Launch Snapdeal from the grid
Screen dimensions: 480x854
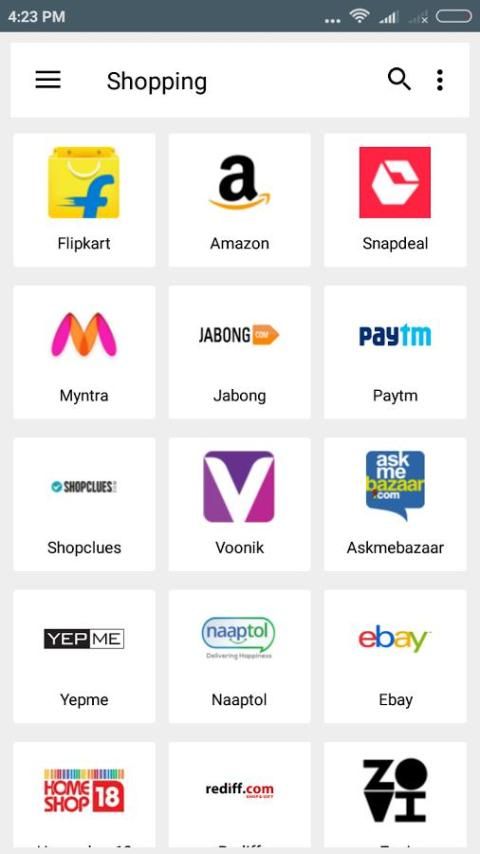coord(395,200)
